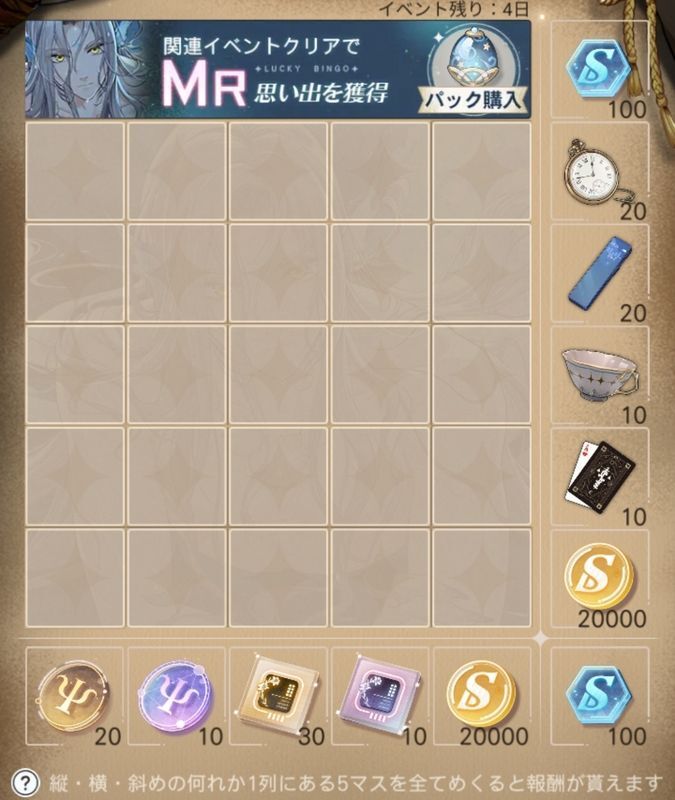View the playing cards reward item

pos(598,475)
